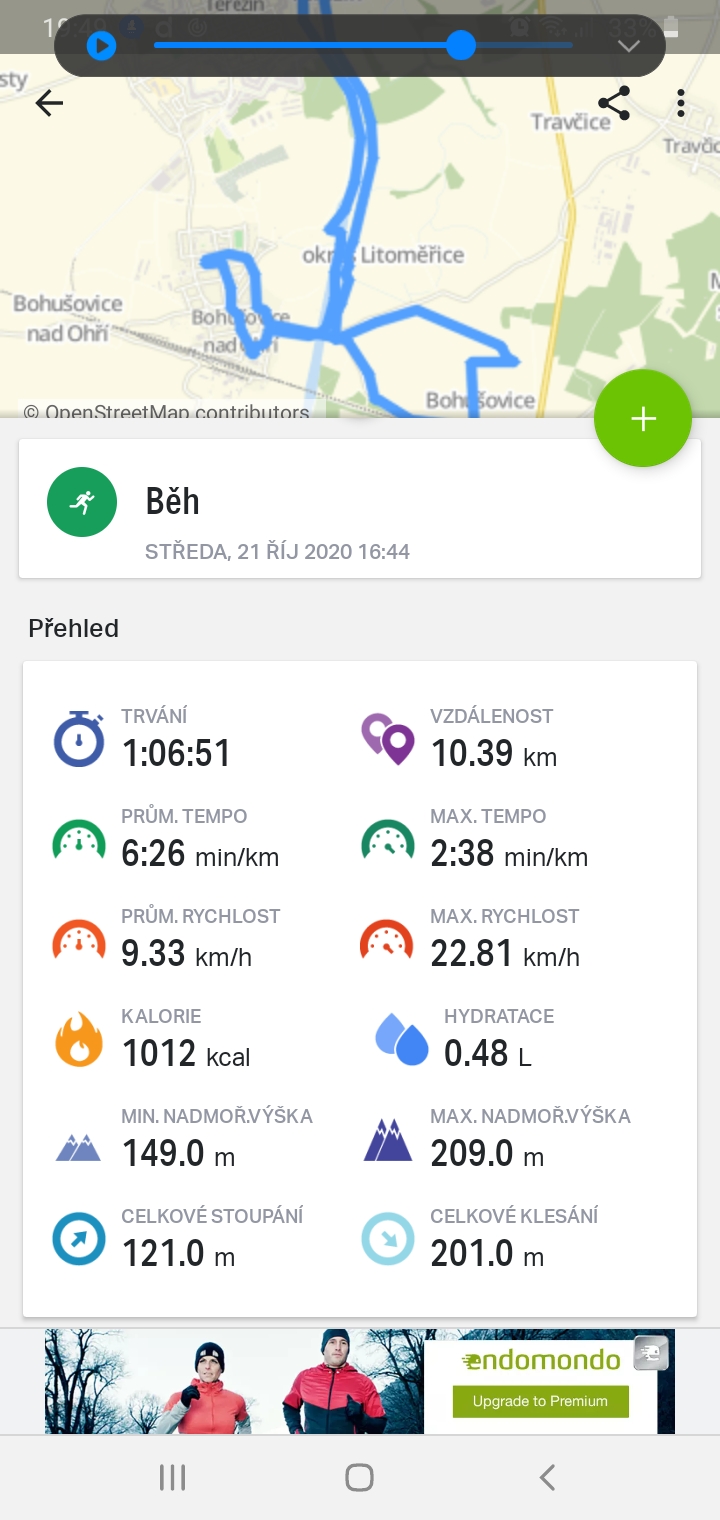Image resolution: width=720 pixels, height=1520 pixels.
Task: Play the route playback
Action: tap(101, 46)
